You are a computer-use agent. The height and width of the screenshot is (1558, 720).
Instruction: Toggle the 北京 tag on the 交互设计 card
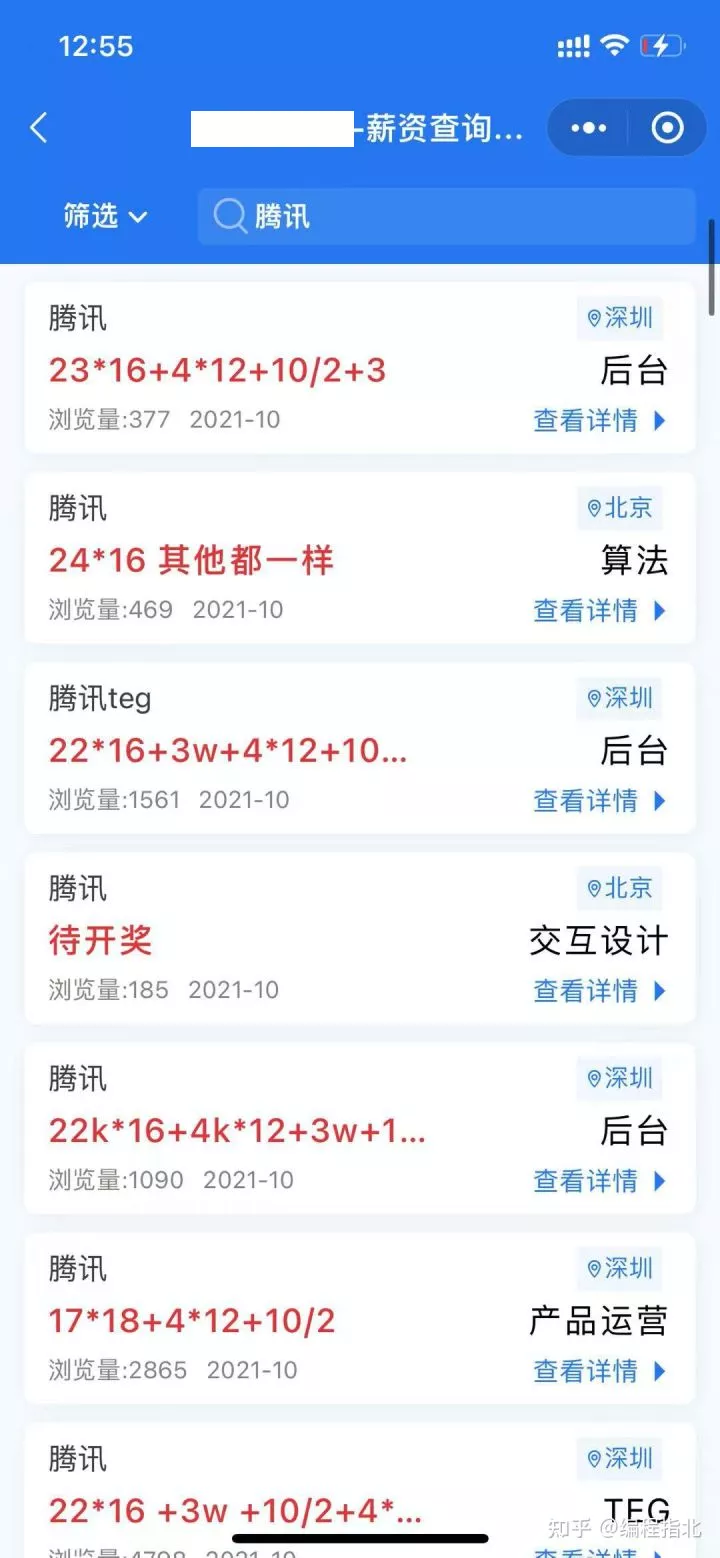[619, 888]
